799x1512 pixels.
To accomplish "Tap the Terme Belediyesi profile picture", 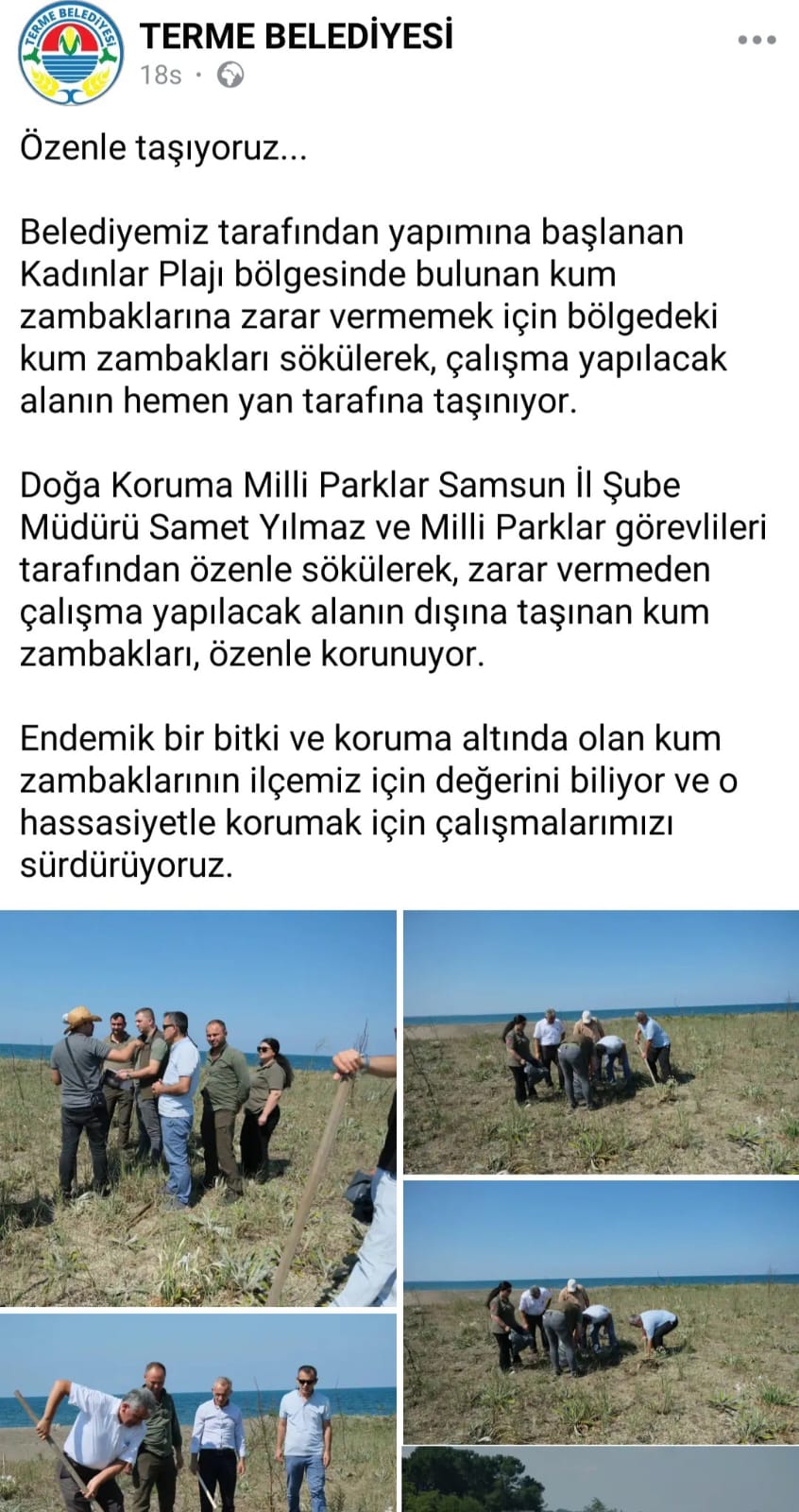I will coord(73,56).
